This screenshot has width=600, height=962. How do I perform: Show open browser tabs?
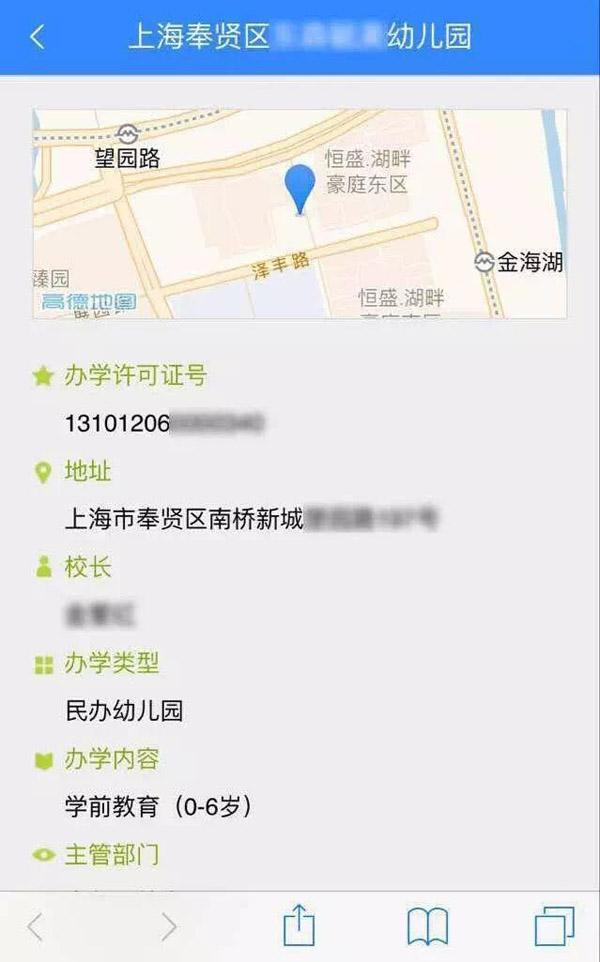(x=554, y=926)
